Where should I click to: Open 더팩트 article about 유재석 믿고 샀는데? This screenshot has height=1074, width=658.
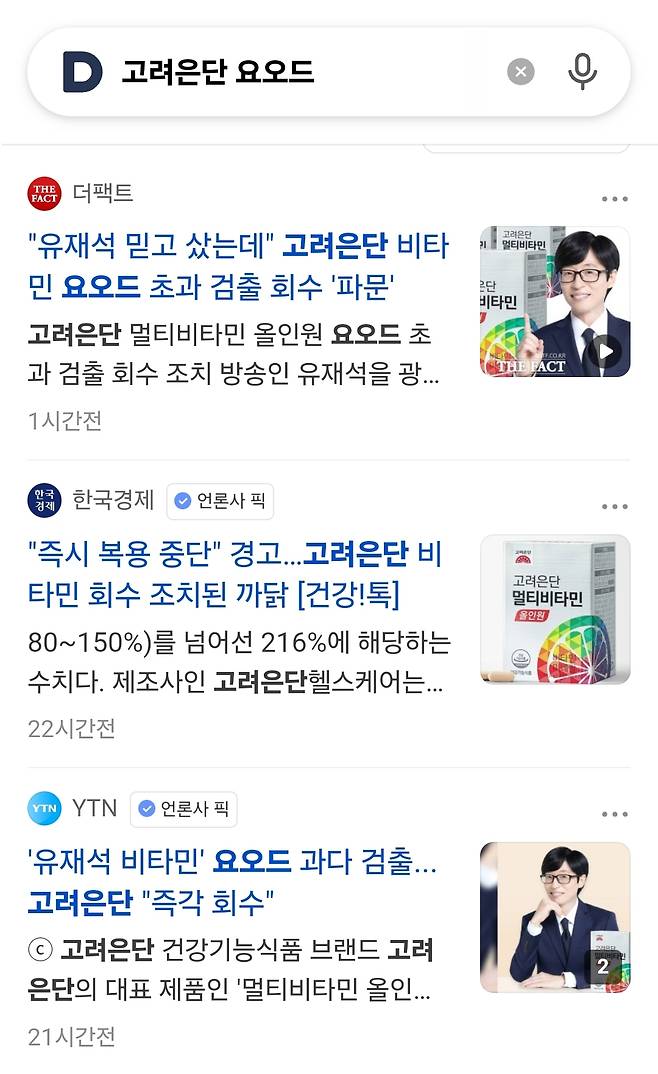[238, 266]
